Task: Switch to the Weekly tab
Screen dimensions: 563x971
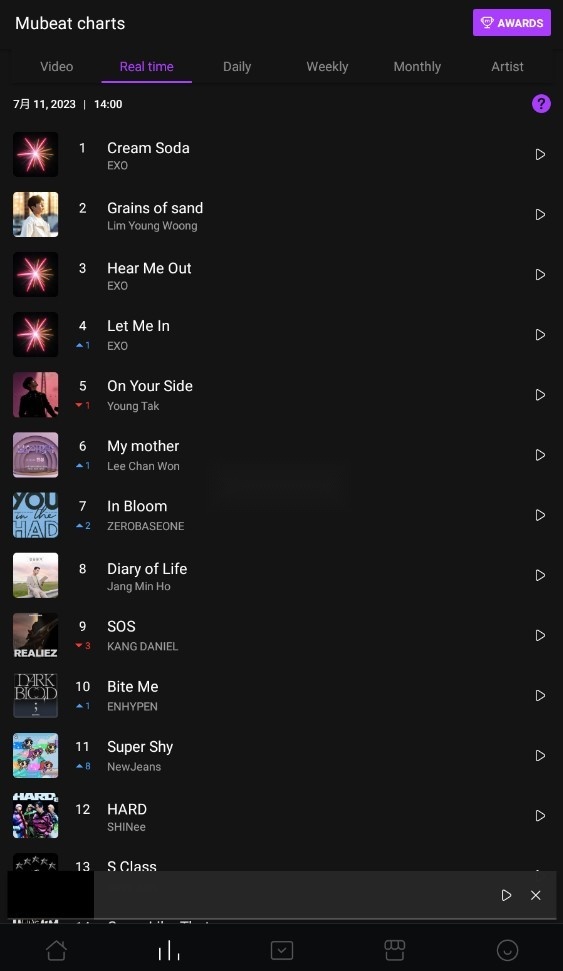Action: click(x=327, y=67)
